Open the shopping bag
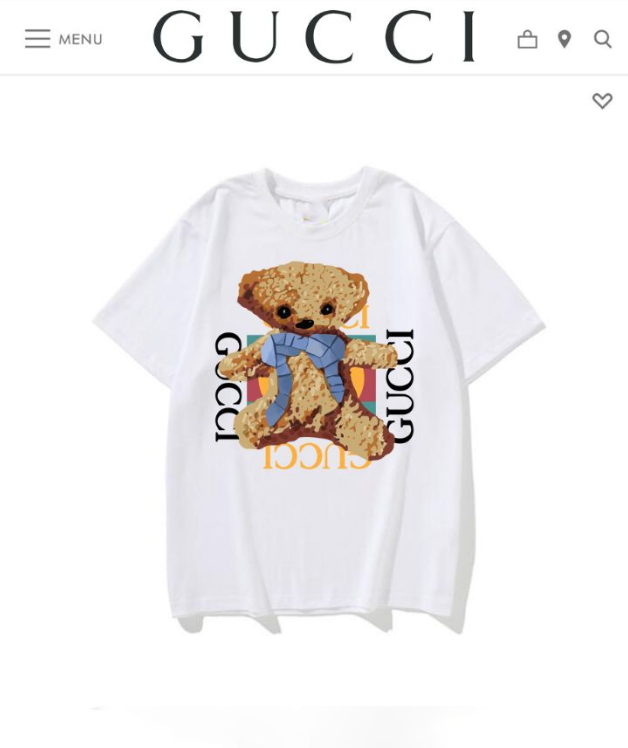 (527, 39)
